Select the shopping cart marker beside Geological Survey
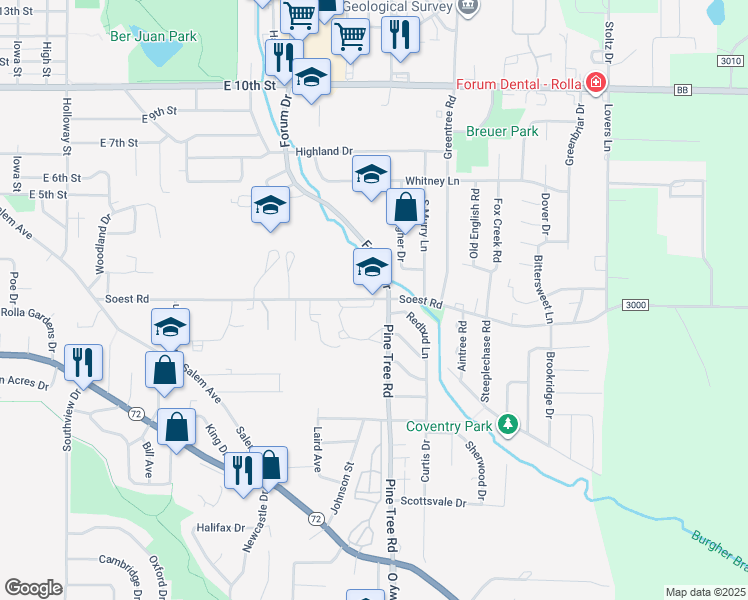The image size is (748, 600). (x=349, y=37)
